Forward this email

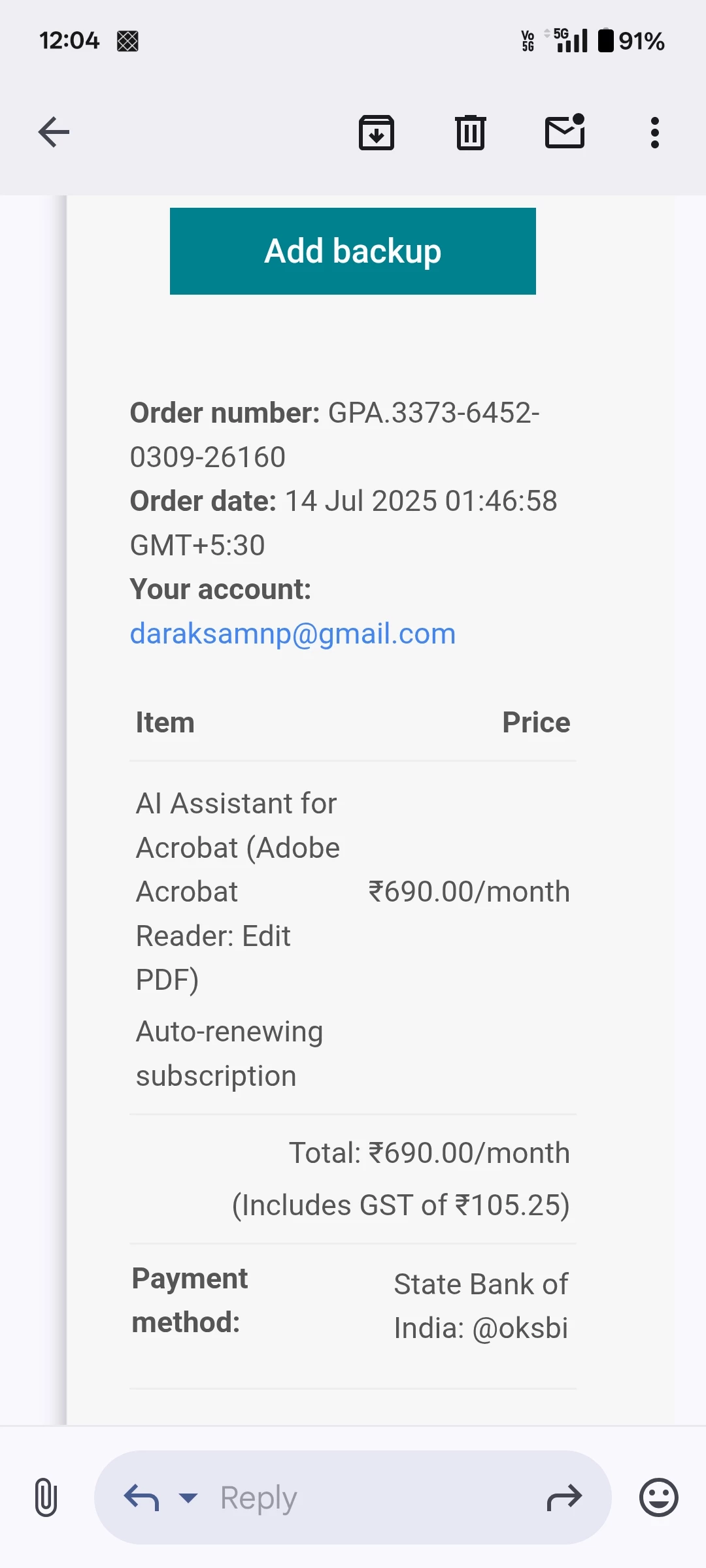click(x=564, y=1497)
